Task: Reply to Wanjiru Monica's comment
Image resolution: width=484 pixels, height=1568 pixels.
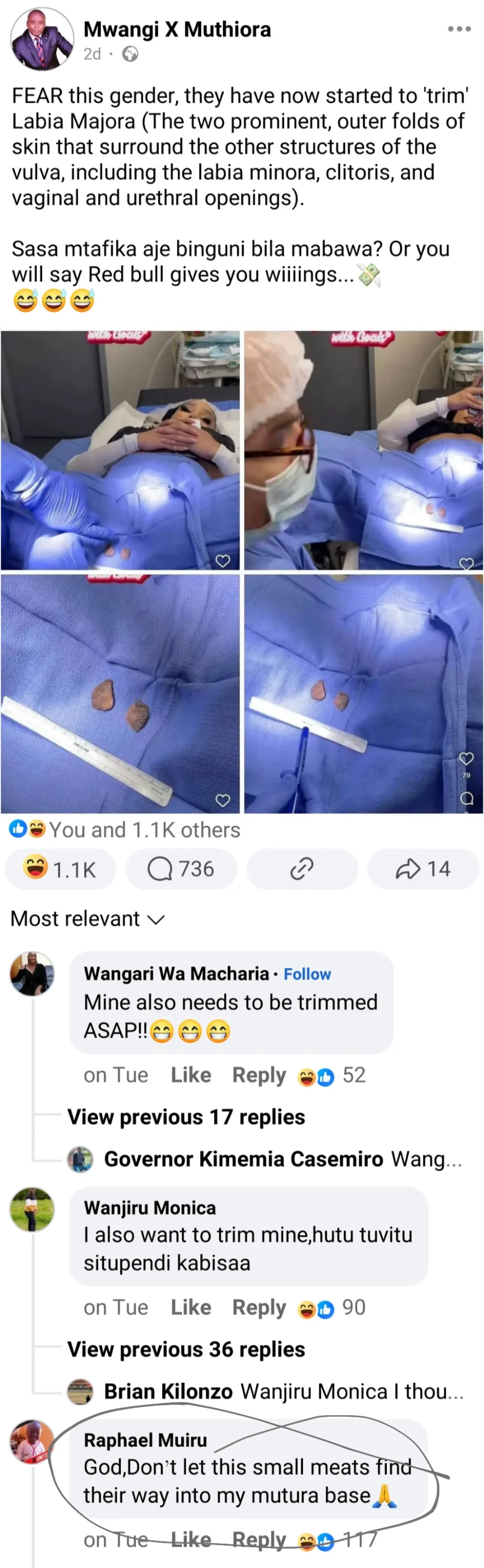Action: click(259, 1308)
